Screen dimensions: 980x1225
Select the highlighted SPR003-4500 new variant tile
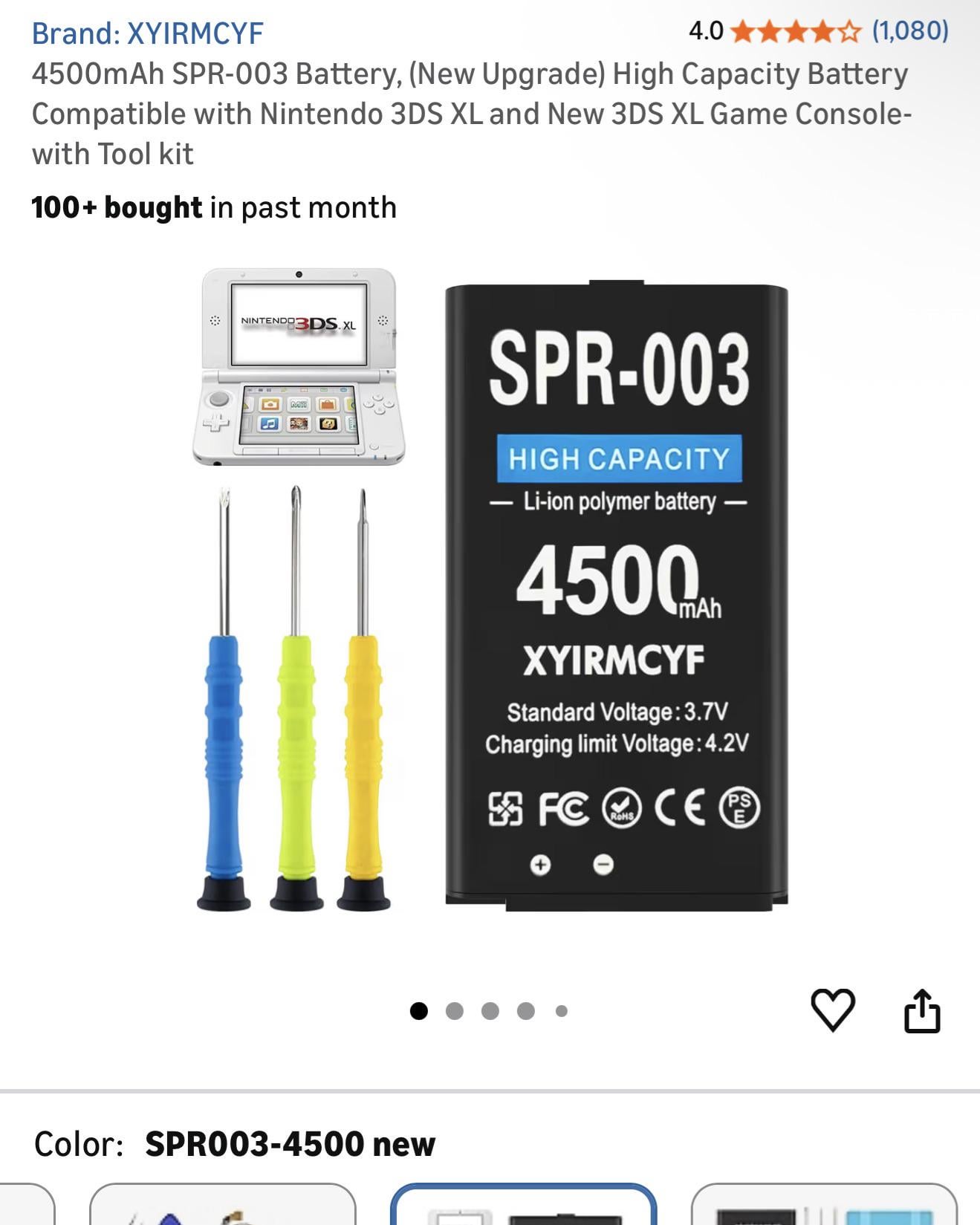(x=523, y=1205)
